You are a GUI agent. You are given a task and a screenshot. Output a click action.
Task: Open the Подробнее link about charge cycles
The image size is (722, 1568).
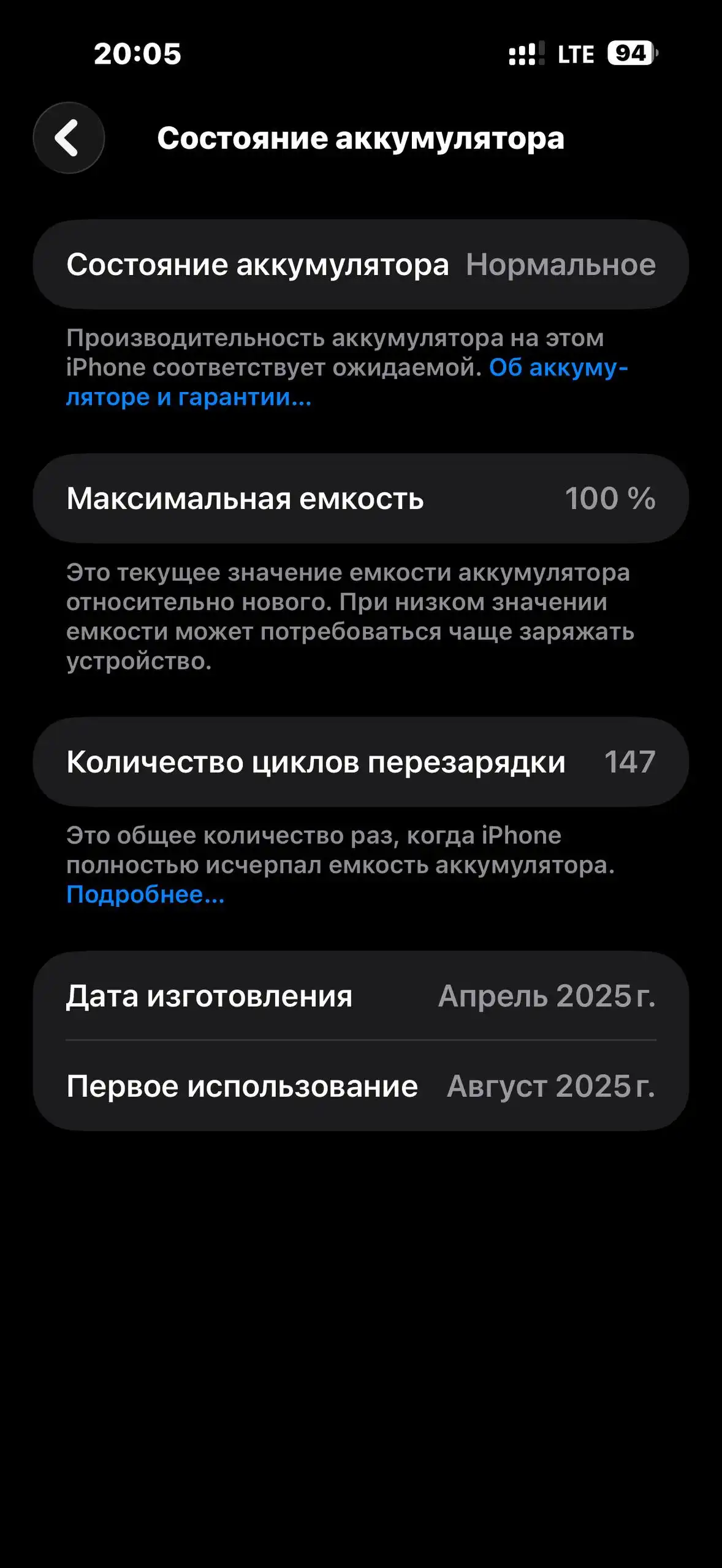[x=144, y=897]
